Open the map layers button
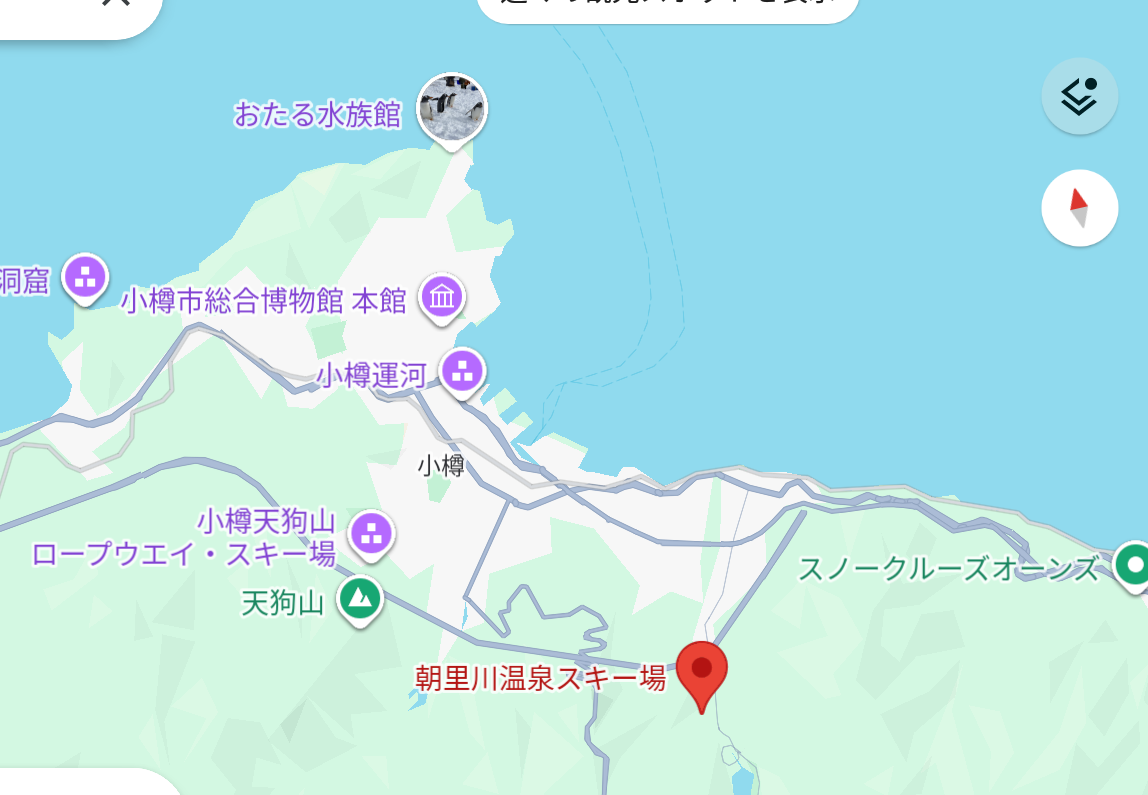Viewport: 1148px width, 795px height. 1079,97
